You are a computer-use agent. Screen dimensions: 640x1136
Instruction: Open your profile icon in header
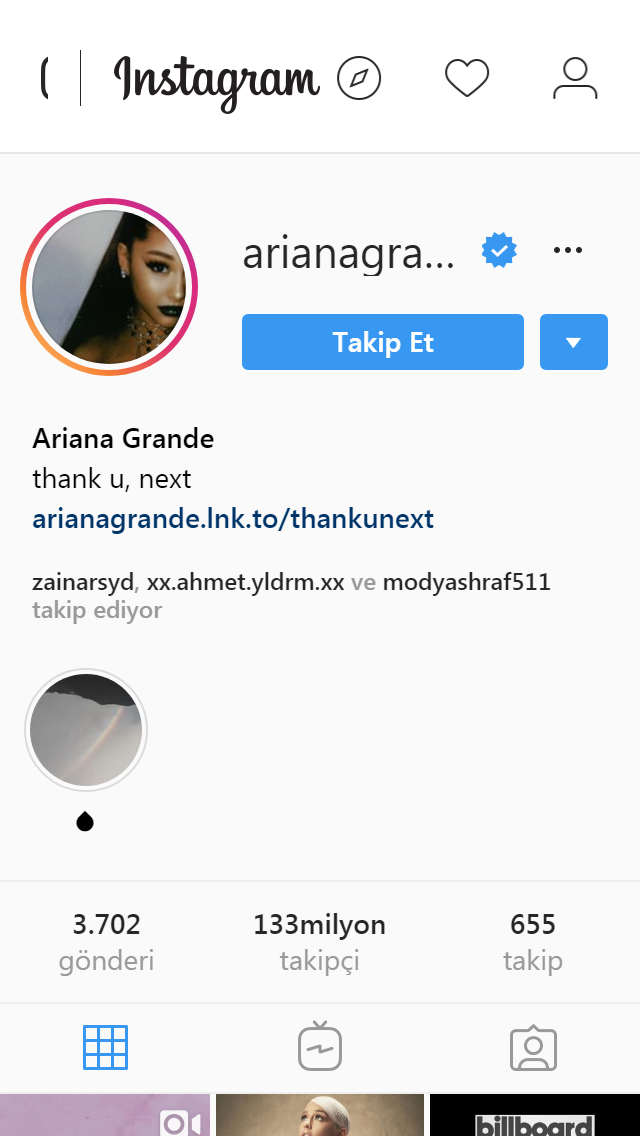coord(575,78)
